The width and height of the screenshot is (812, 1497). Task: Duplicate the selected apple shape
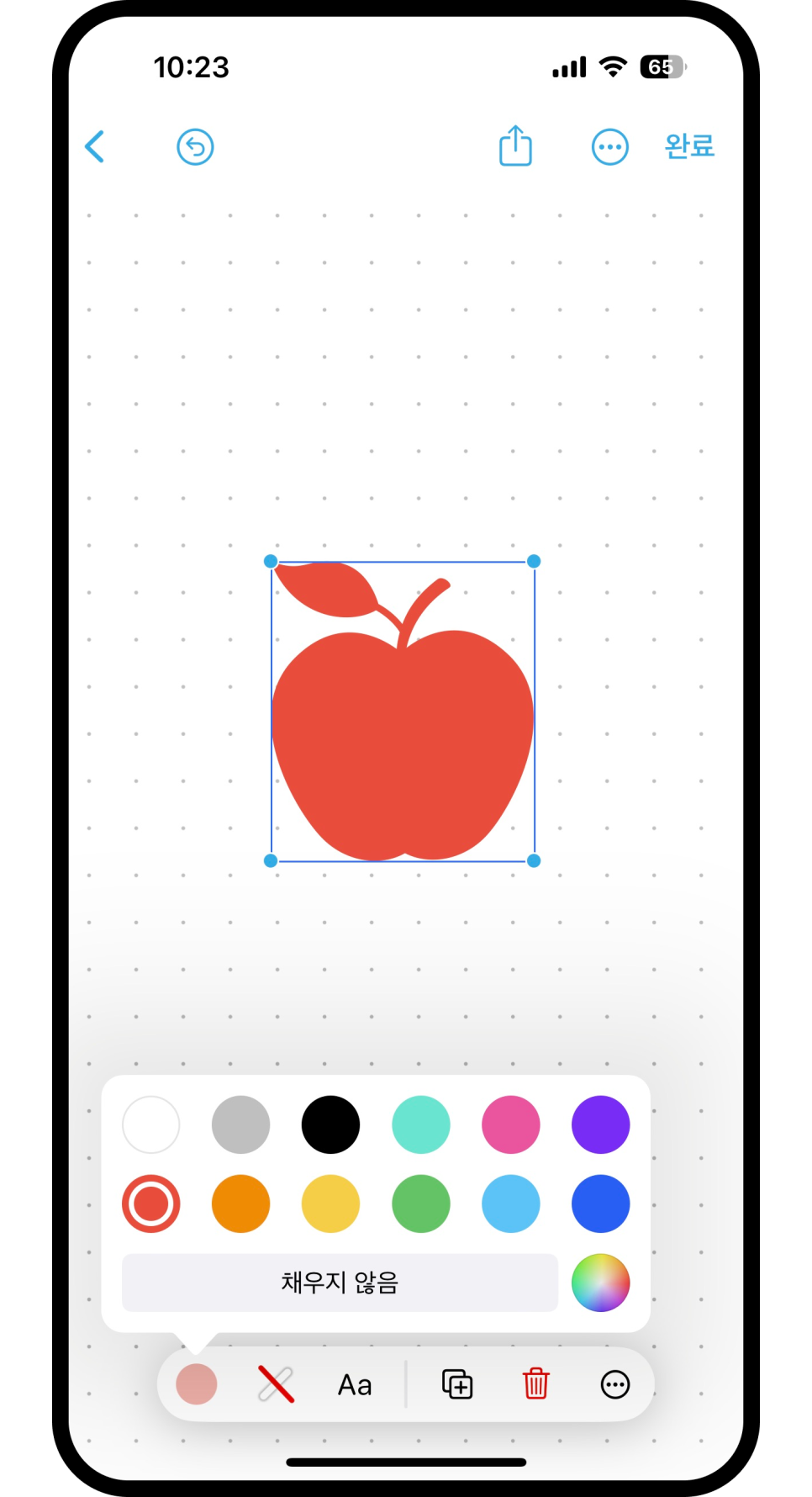[457, 1384]
